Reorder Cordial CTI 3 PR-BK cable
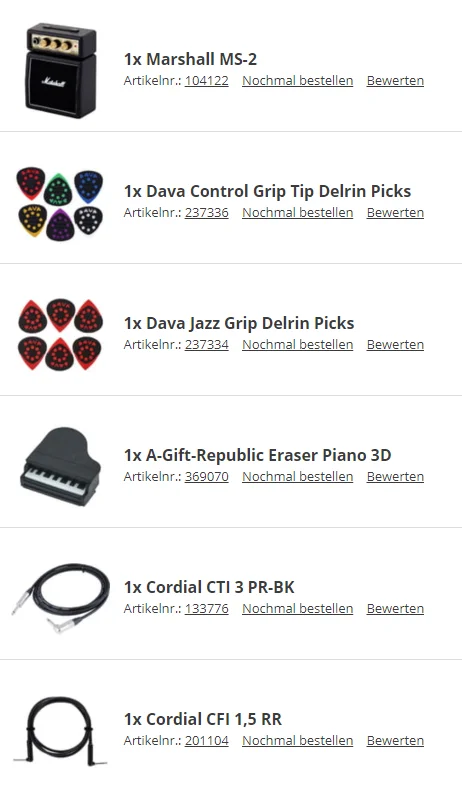 coord(297,608)
